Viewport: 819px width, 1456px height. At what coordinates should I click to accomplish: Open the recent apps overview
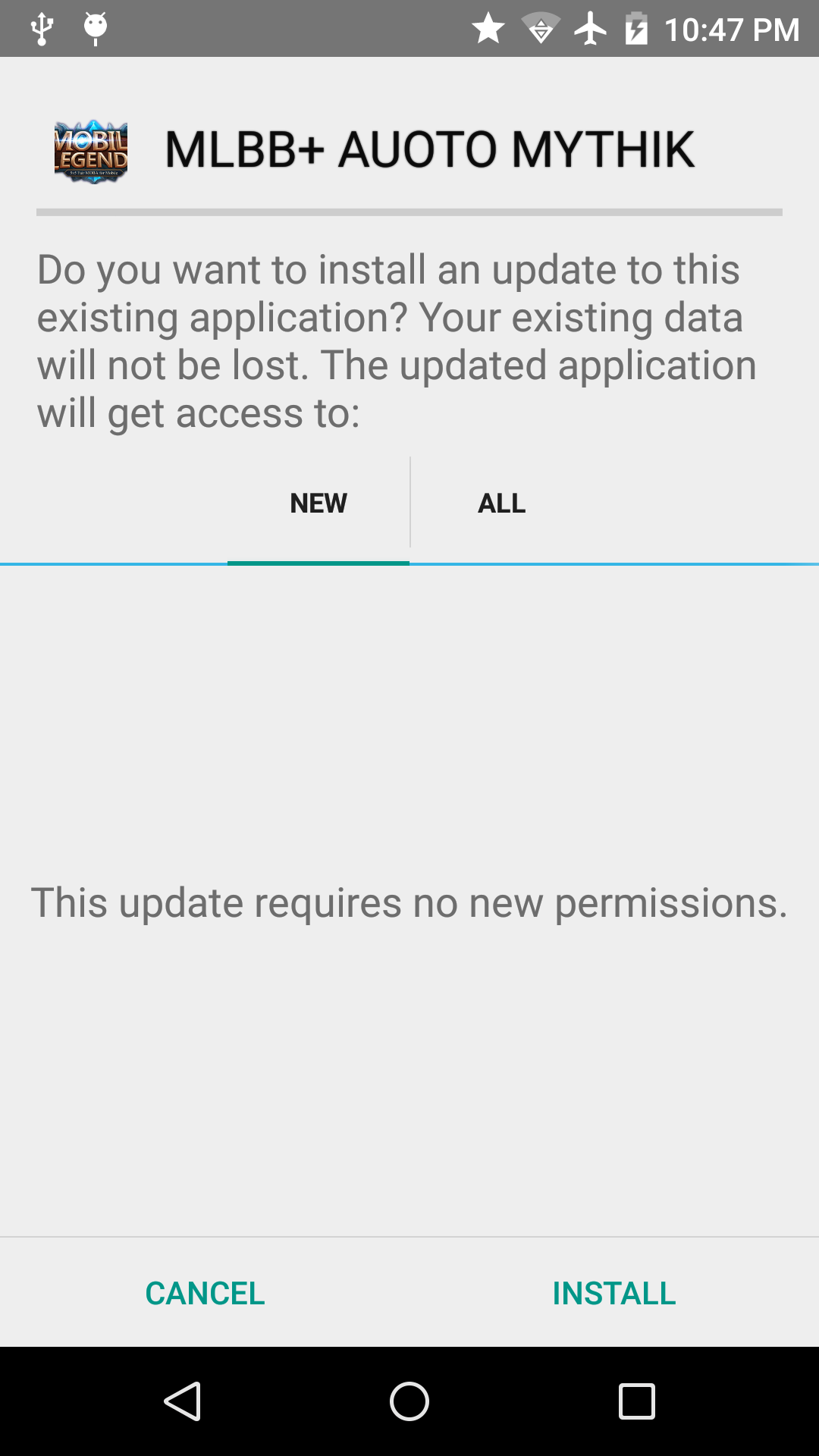tap(636, 1401)
